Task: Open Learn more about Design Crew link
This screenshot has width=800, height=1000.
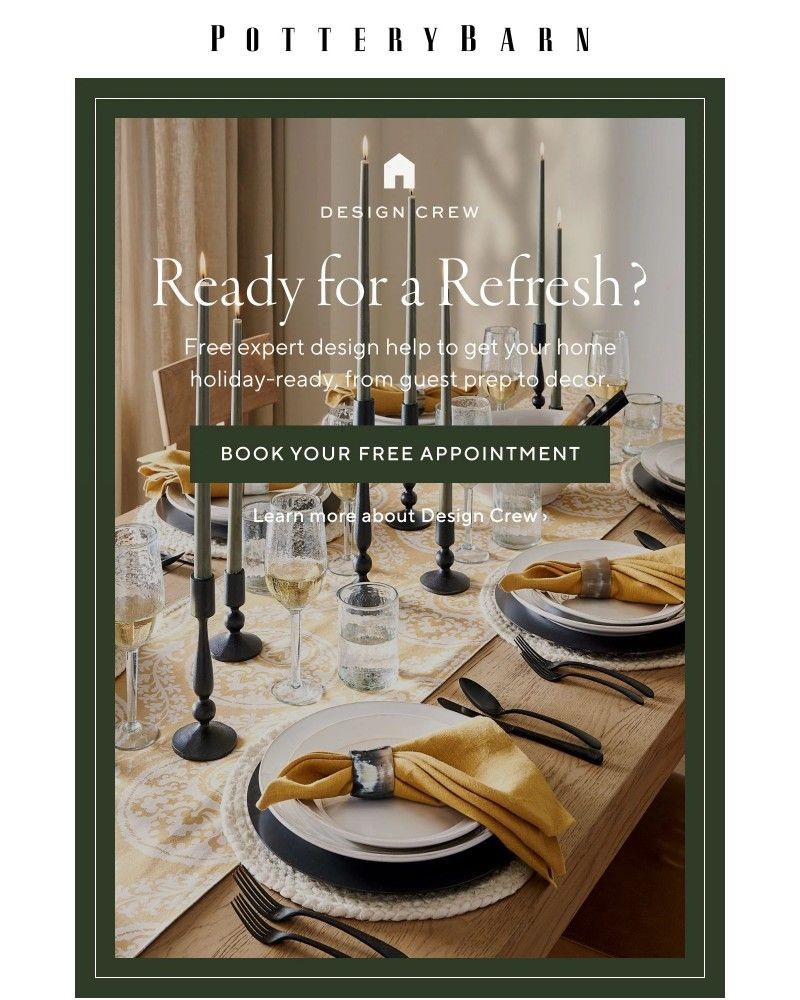Action: (400, 516)
